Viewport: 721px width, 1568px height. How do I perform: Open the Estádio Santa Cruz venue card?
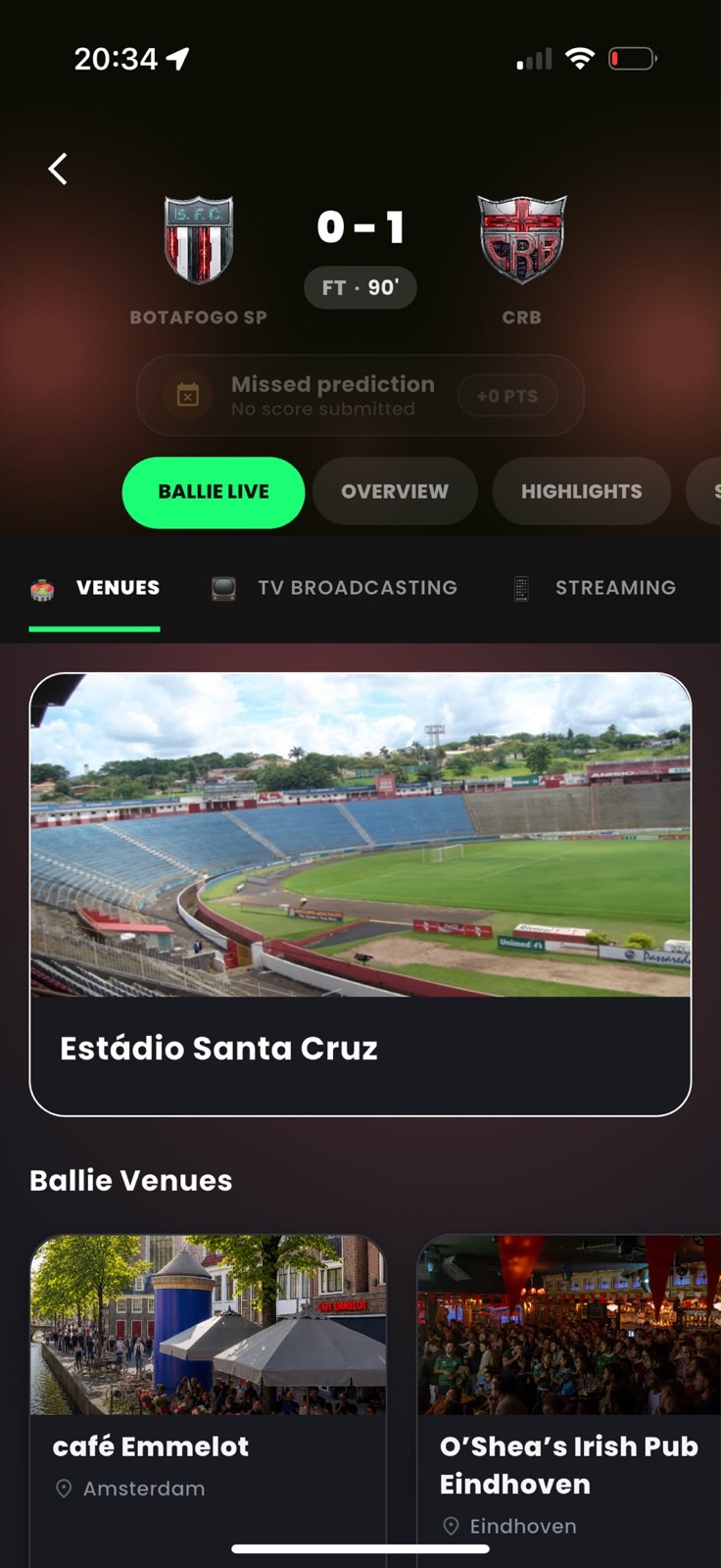coord(360,894)
